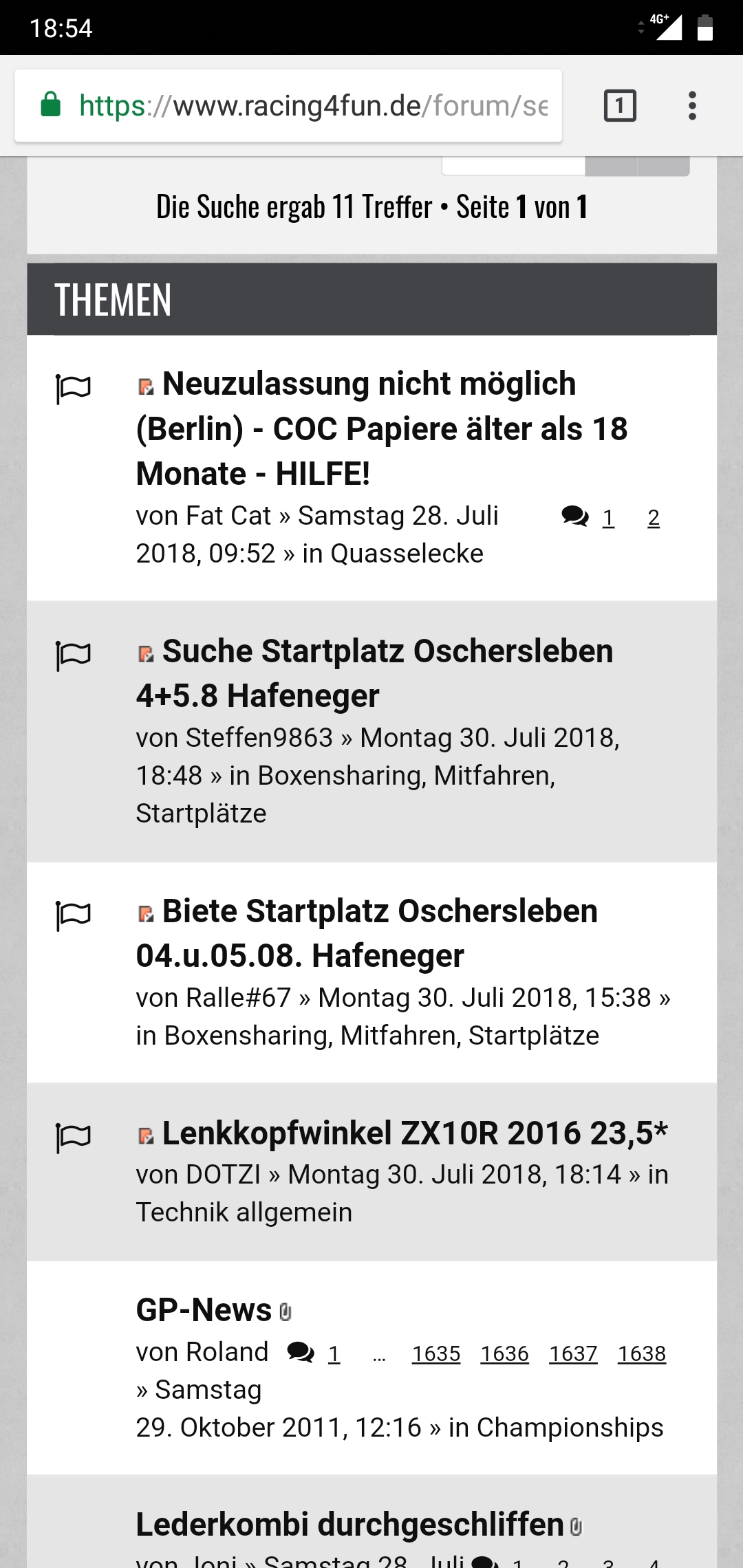Open the GP-News topic

(x=204, y=1309)
